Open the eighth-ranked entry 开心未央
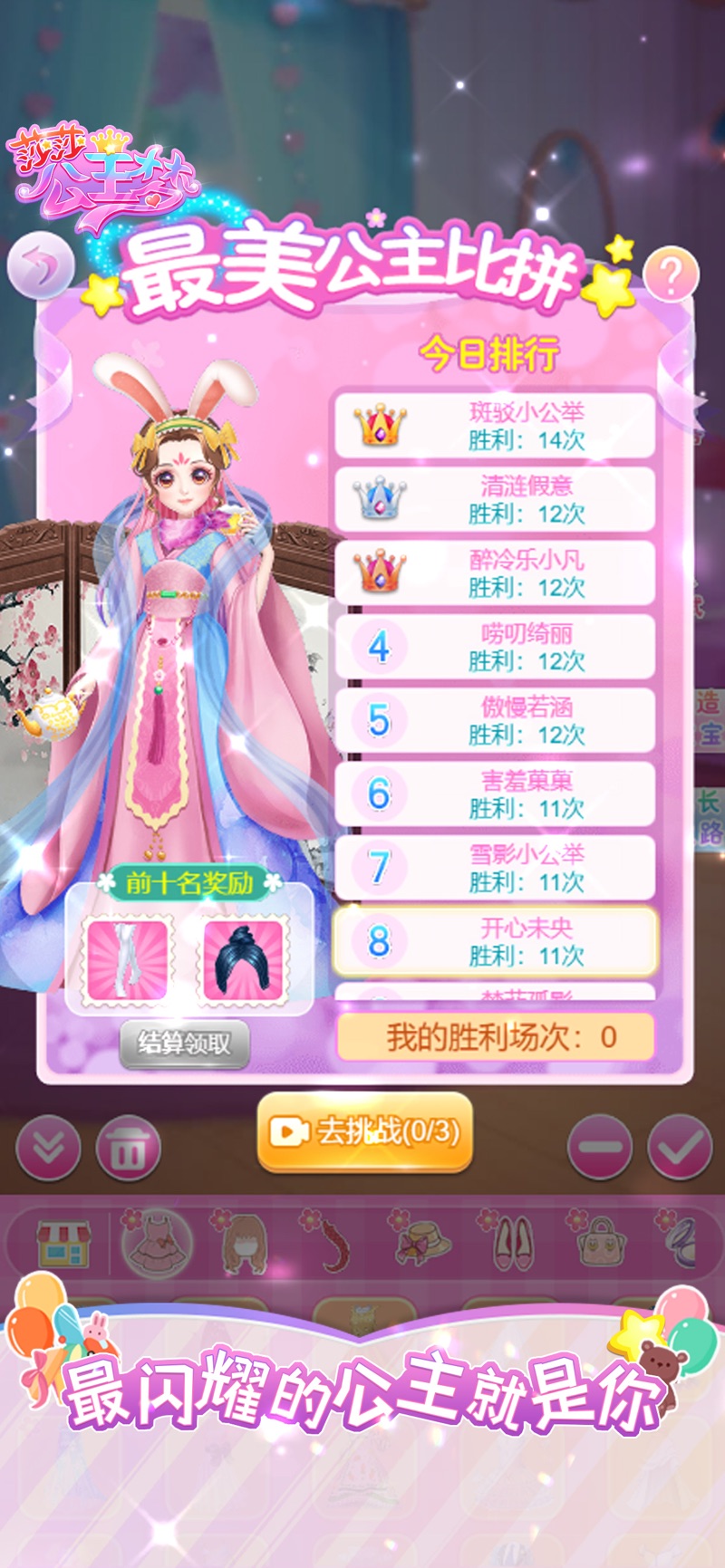 click(x=495, y=941)
